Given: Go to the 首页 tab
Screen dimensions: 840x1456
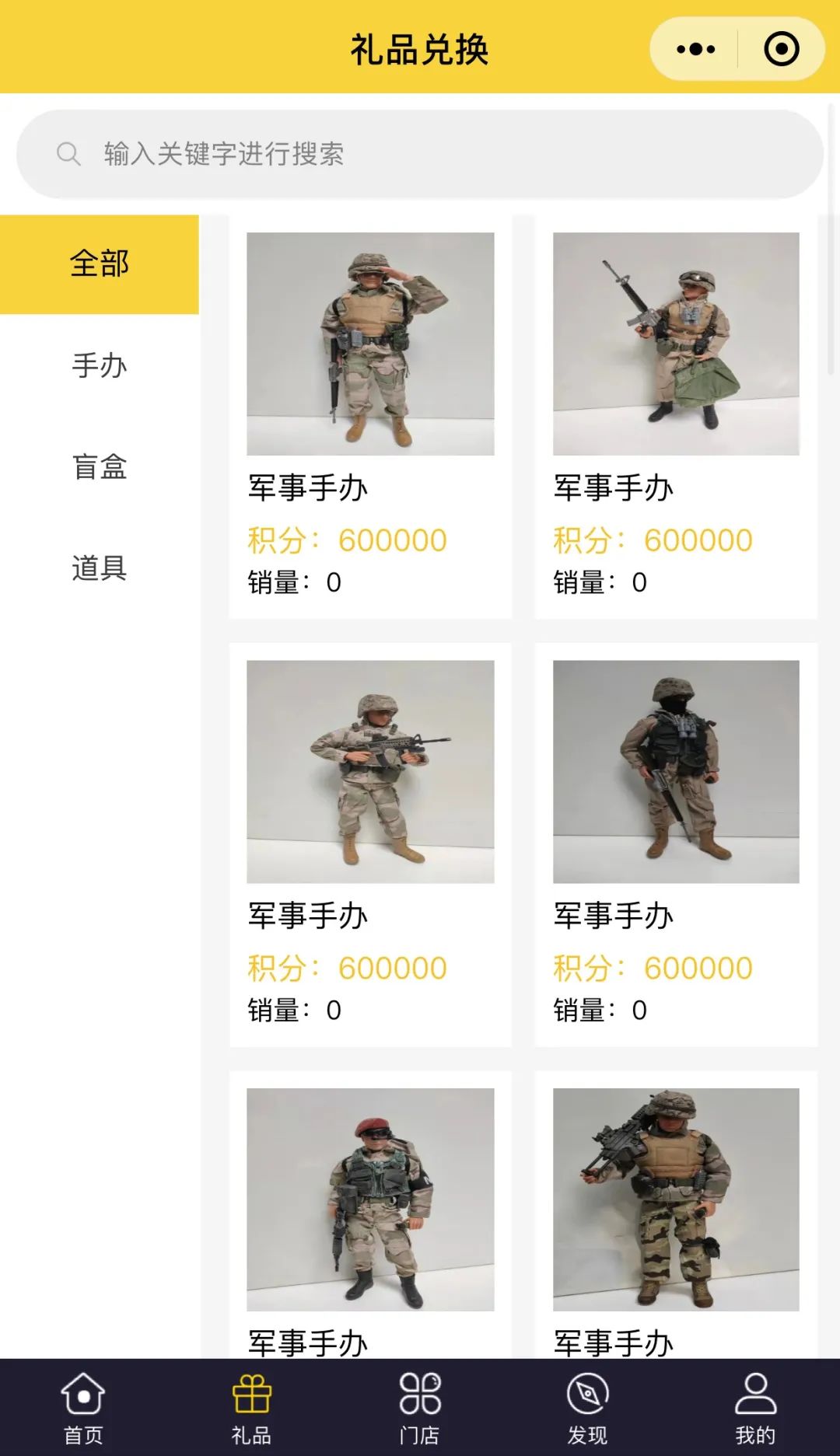Looking at the screenshot, I should coord(83,1408).
